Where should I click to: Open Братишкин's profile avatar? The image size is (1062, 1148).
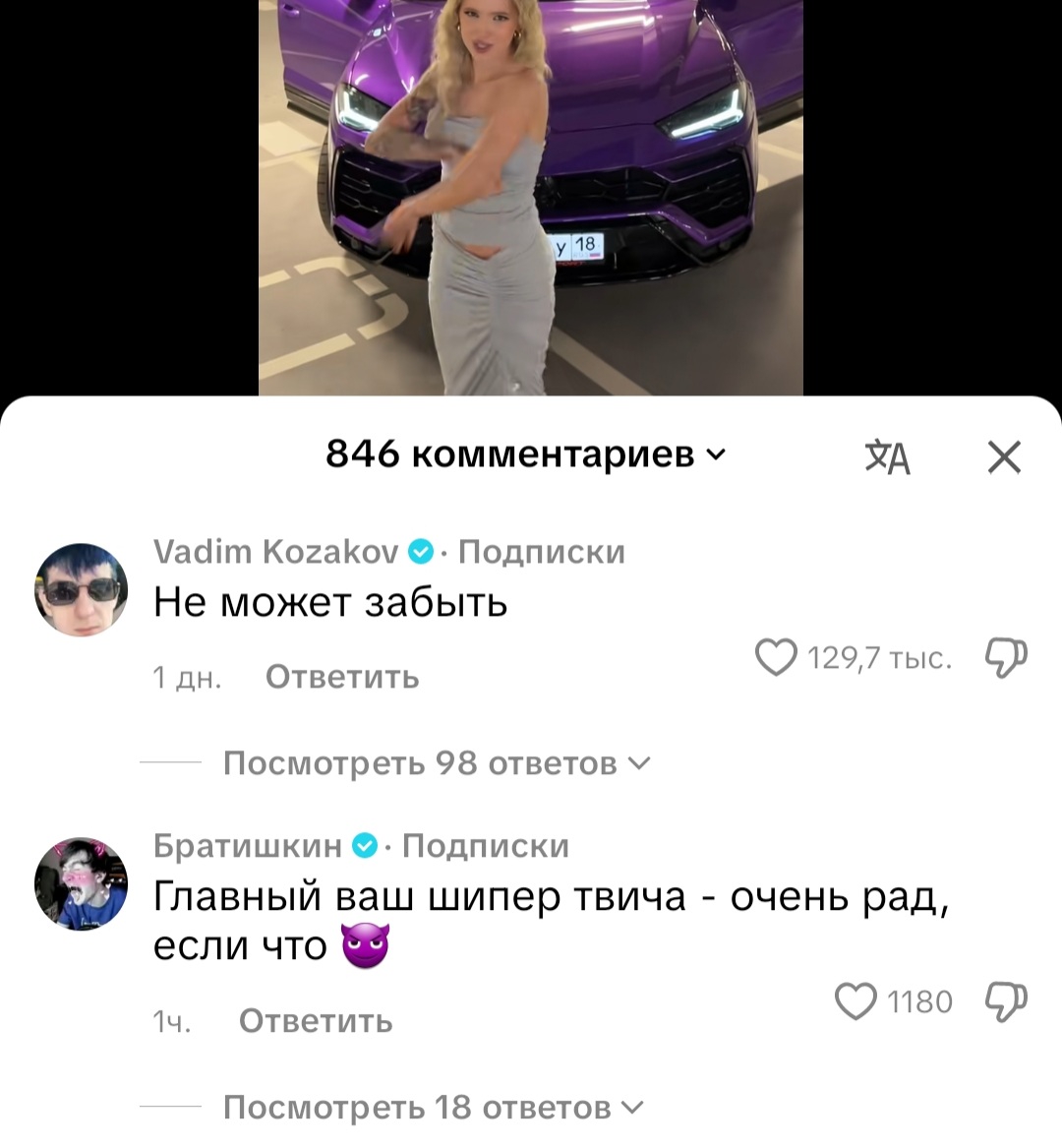coord(82,883)
